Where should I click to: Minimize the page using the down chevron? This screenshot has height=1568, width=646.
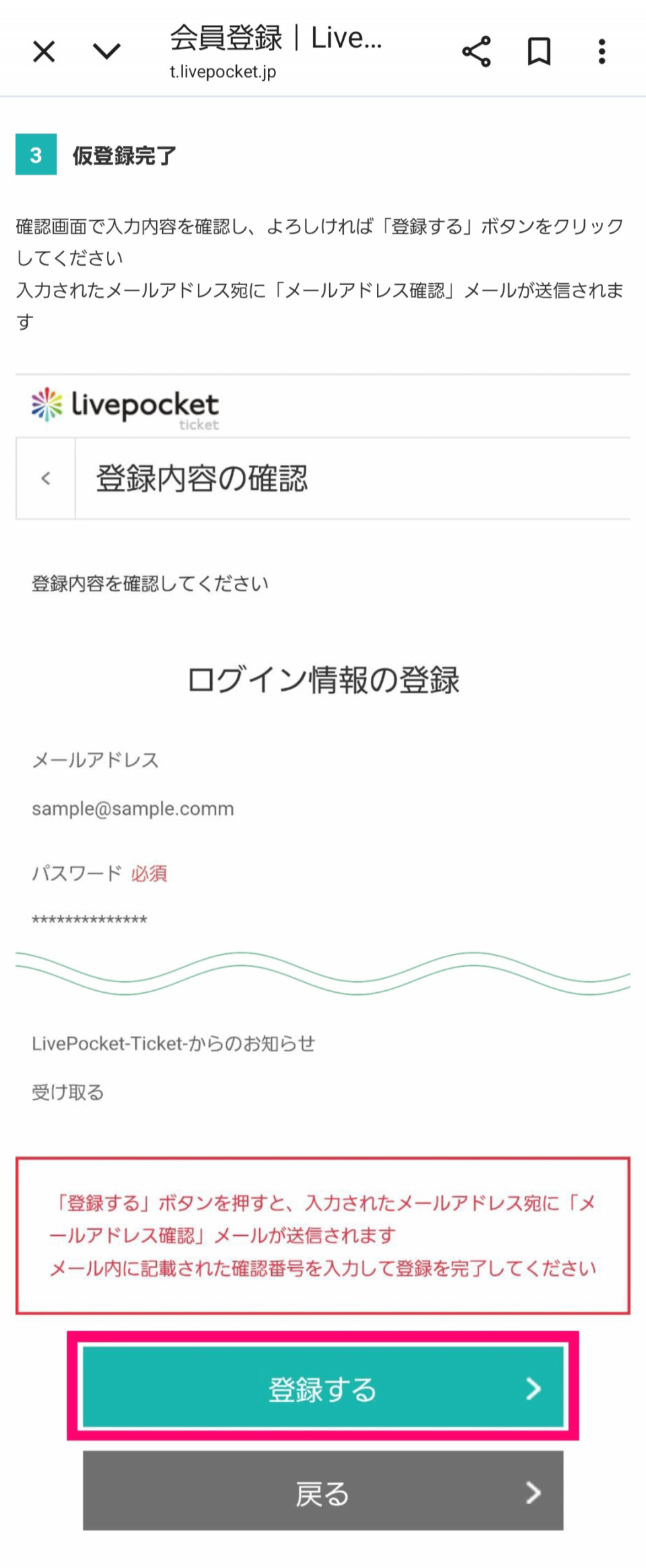[x=106, y=51]
